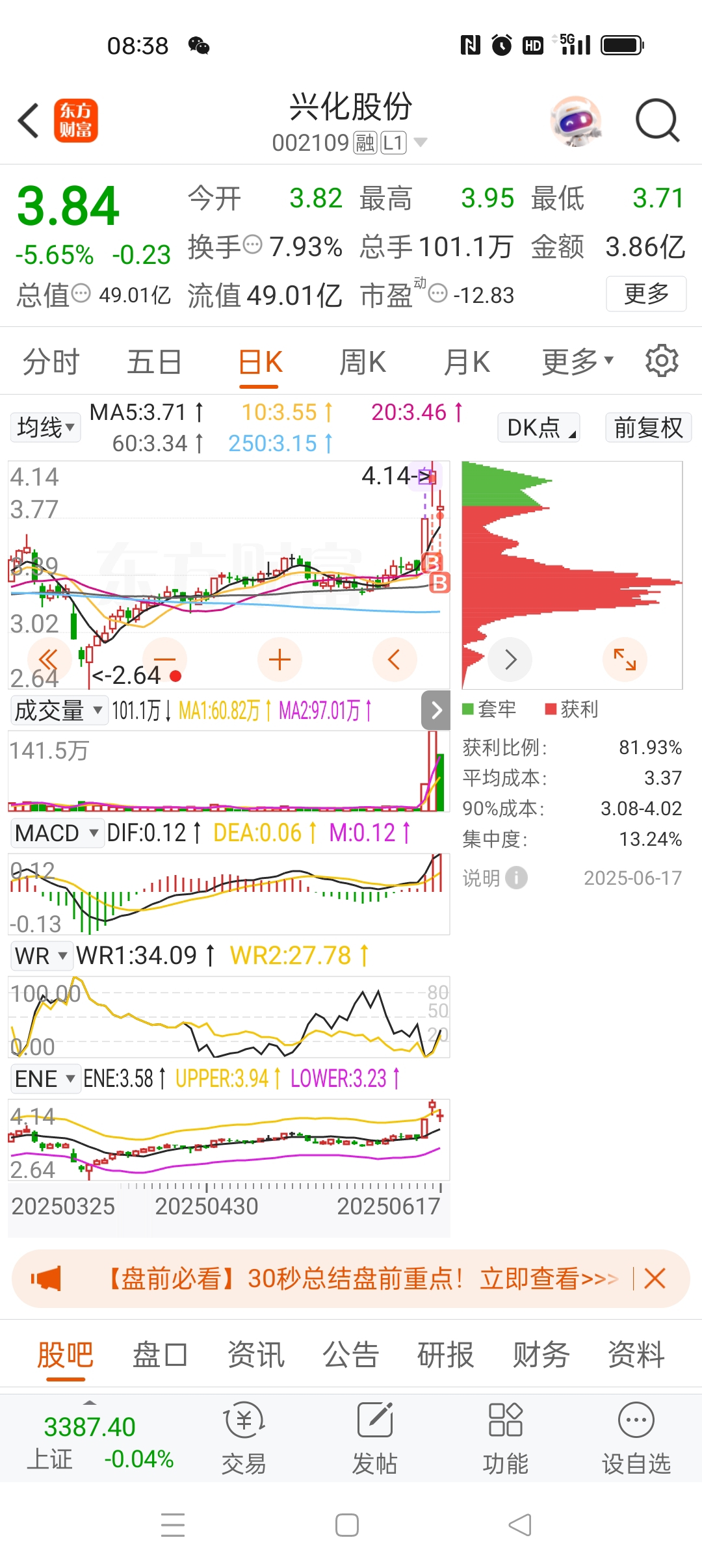The height and width of the screenshot is (1568, 702).
Task: Go back using the top-left arrow
Action: pyautogui.click(x=29, y=121)
